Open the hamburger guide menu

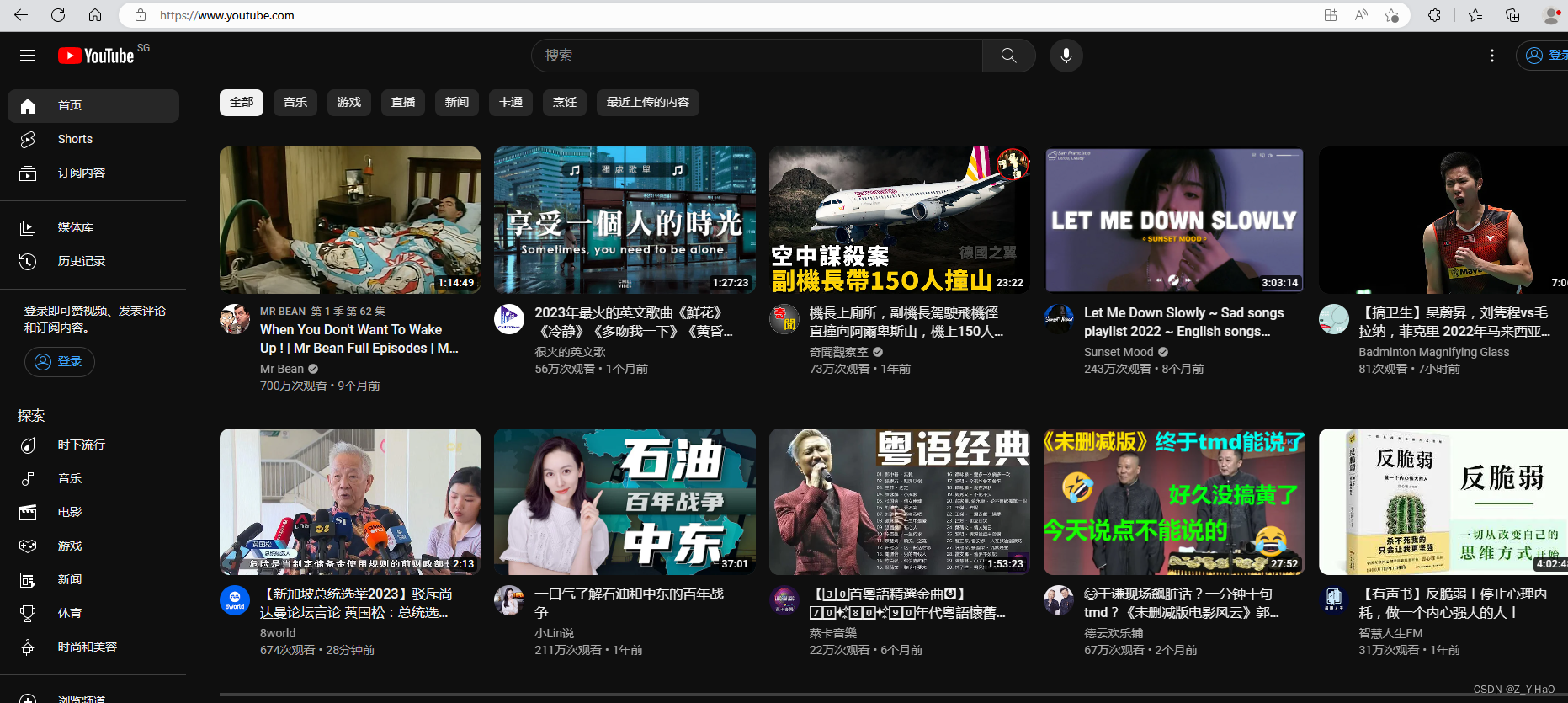pos(28,56)
